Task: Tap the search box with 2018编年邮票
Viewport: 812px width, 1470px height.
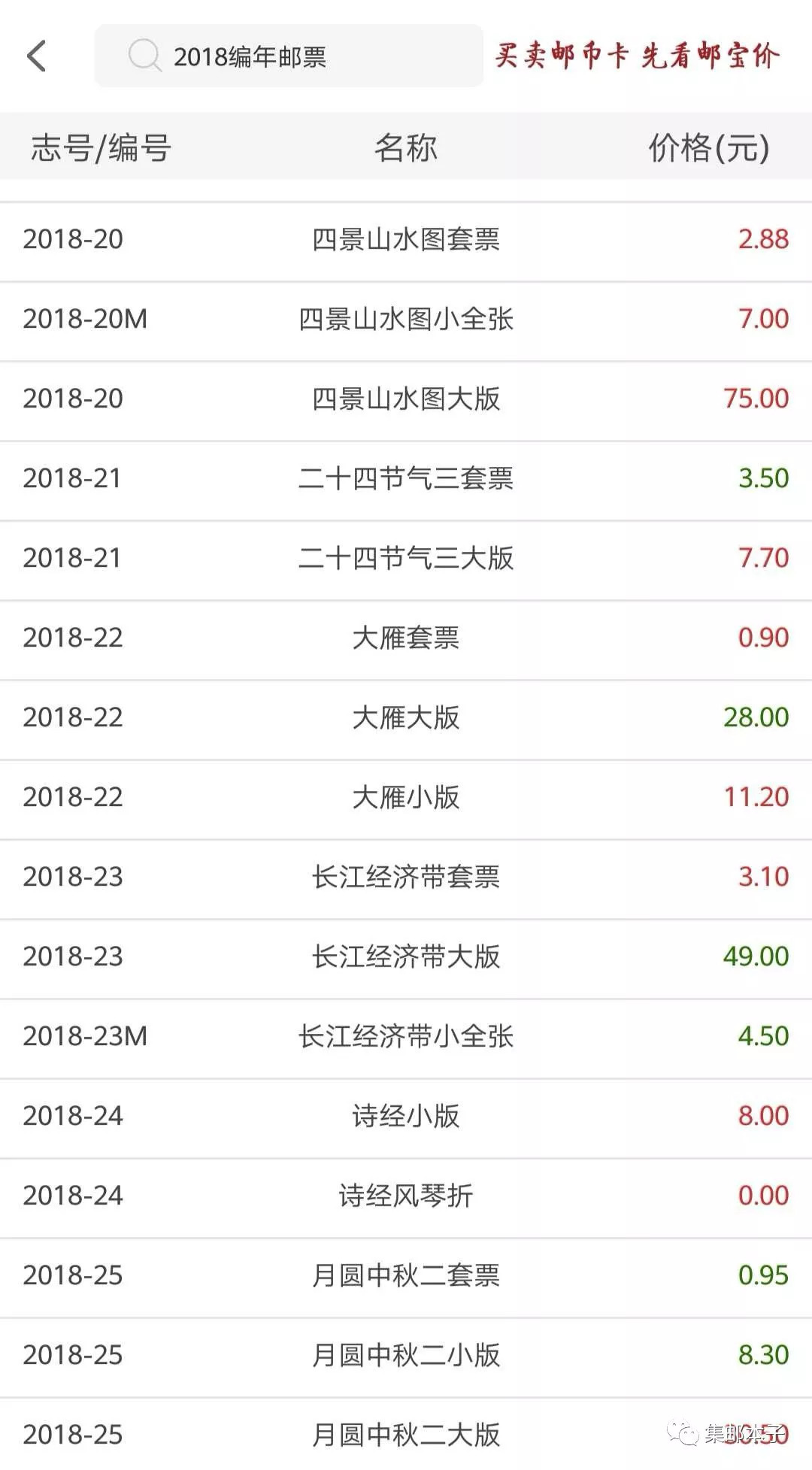Action: click(x=289, y=56)
